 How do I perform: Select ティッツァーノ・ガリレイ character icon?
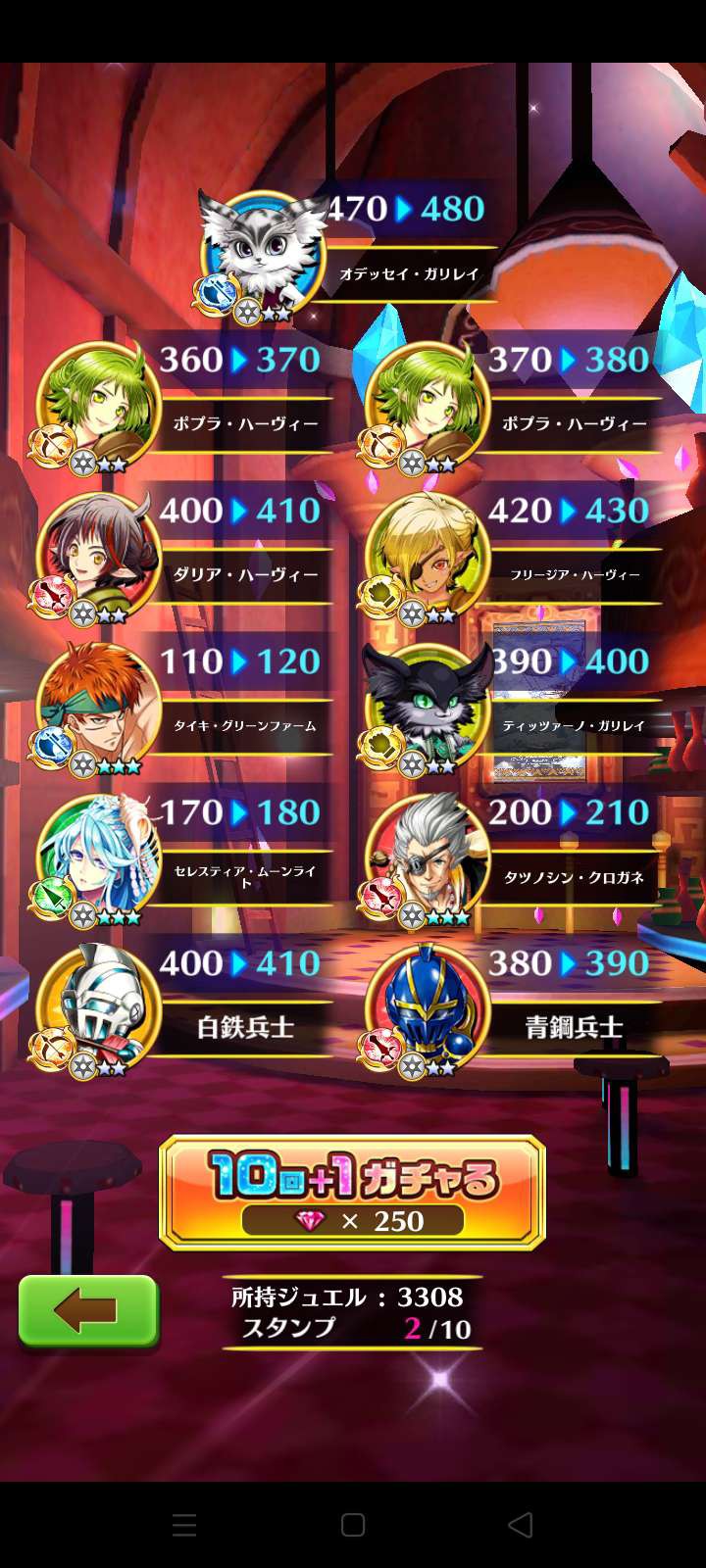pos(429,703)
